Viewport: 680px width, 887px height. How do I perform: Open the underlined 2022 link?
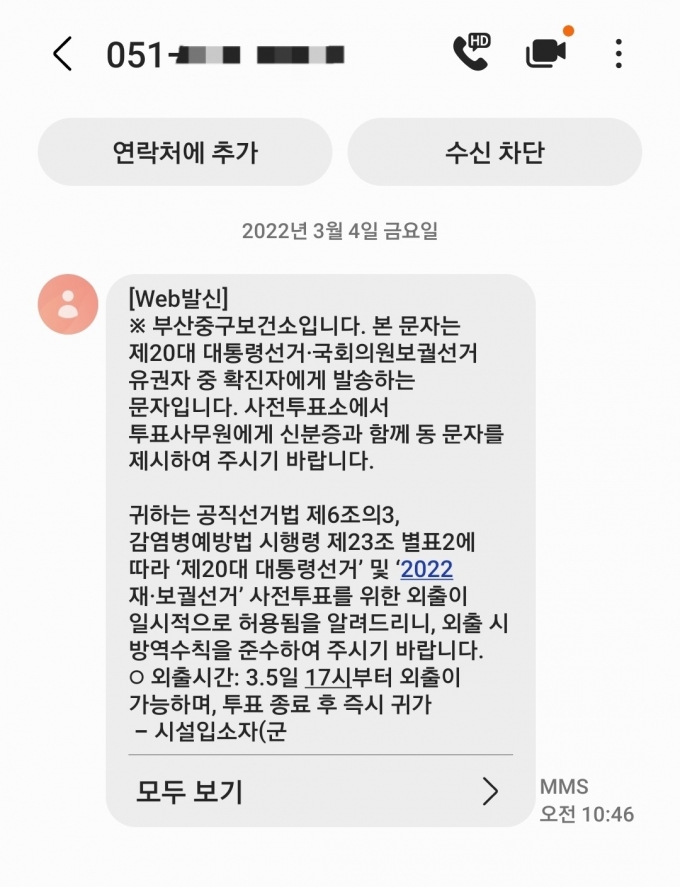426,570
